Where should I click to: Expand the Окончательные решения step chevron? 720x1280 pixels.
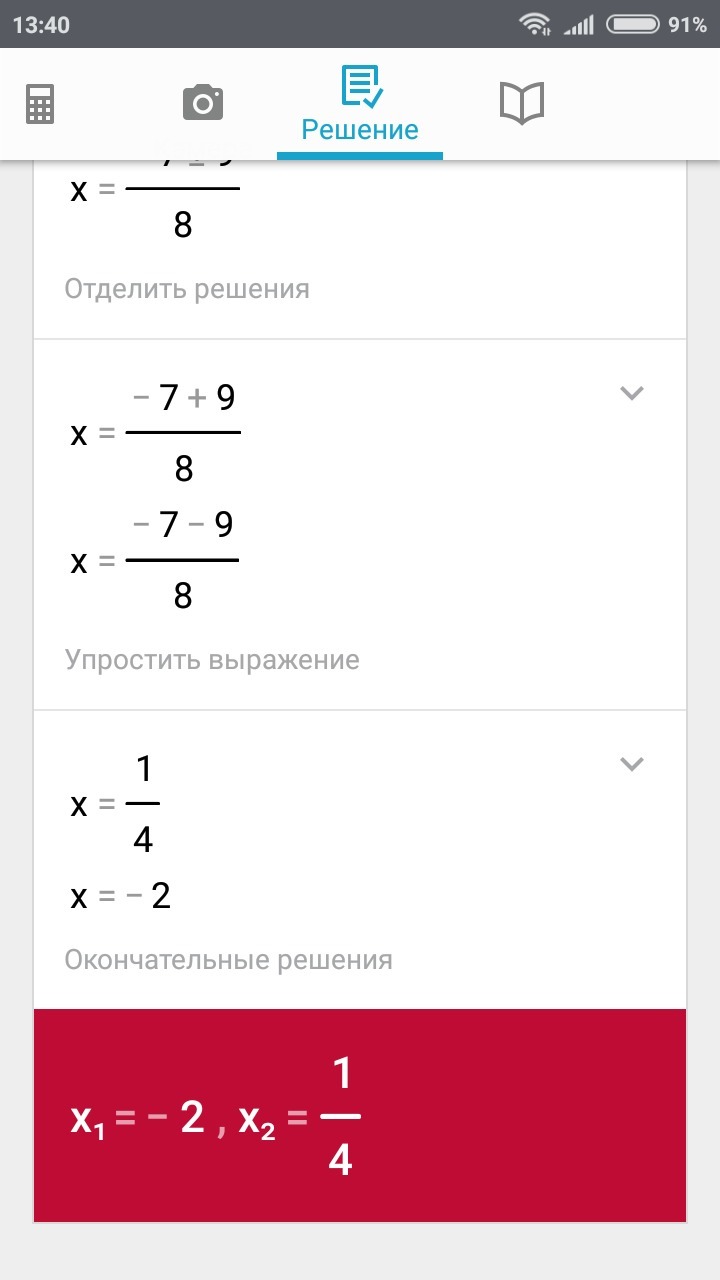[631, 764]
